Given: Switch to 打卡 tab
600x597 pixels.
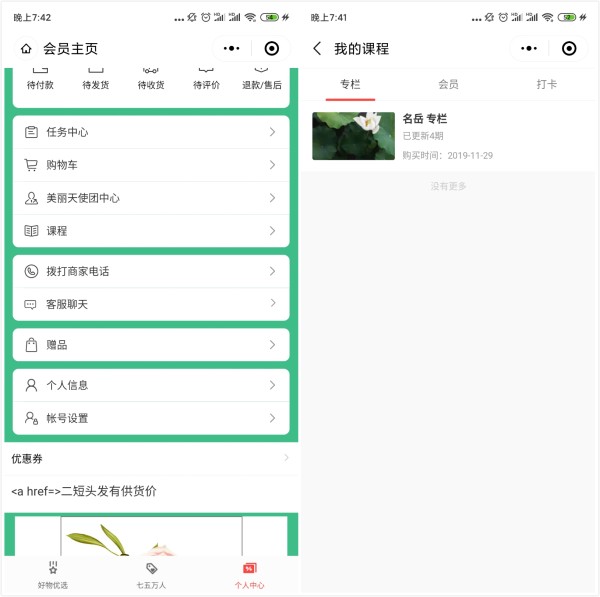Looking at the screenshot, I should (546, 84).
